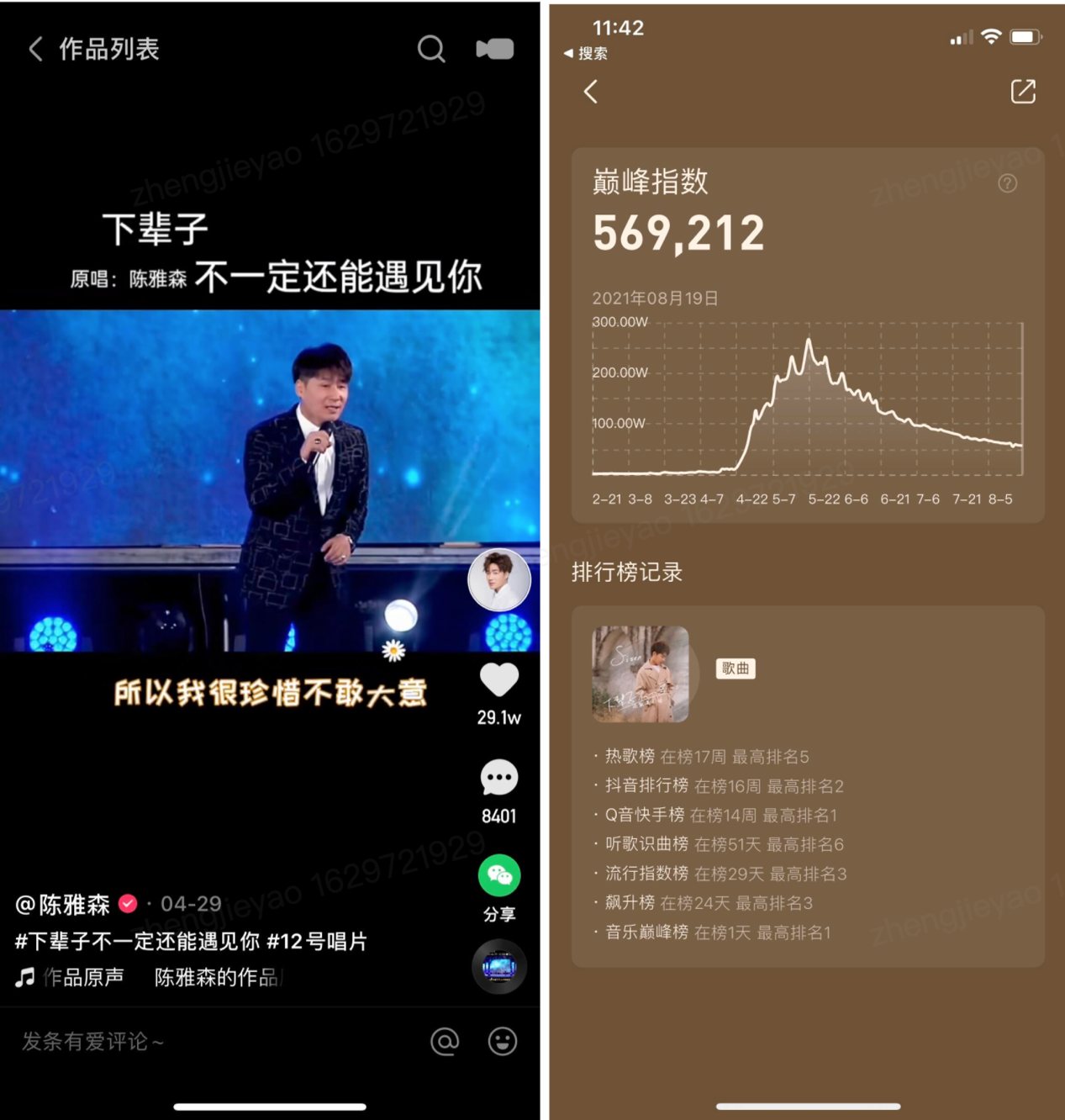Tap the @ mention icon beside the comment field

coord(446,1042)
